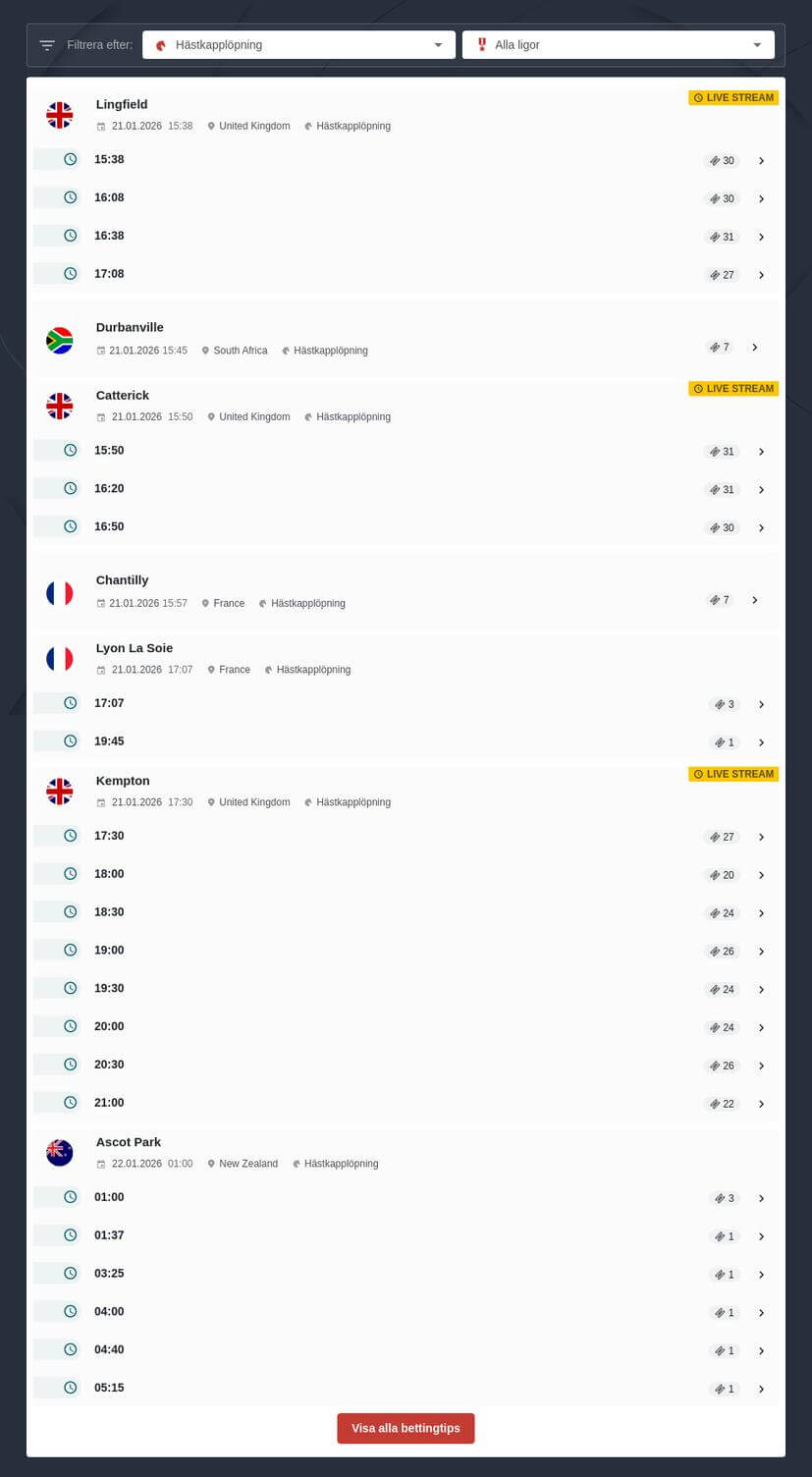Image resolution: width=812 pixels, height=1477 pixels.
Task: Open Lingfield 17:08 race
Action: 109,274
